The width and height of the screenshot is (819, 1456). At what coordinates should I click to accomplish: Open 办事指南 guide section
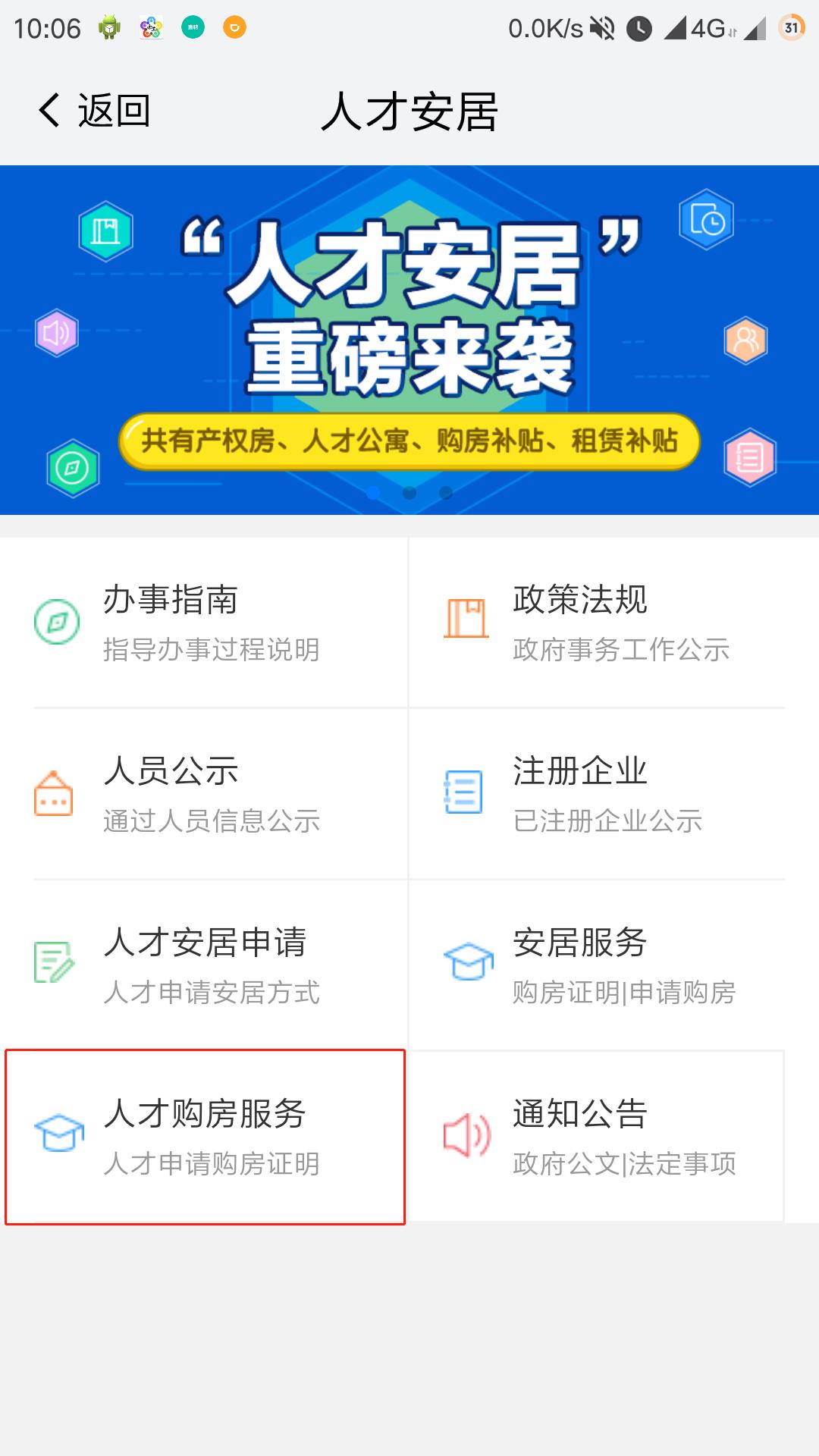pyautogui.click(x=205, y=623)
